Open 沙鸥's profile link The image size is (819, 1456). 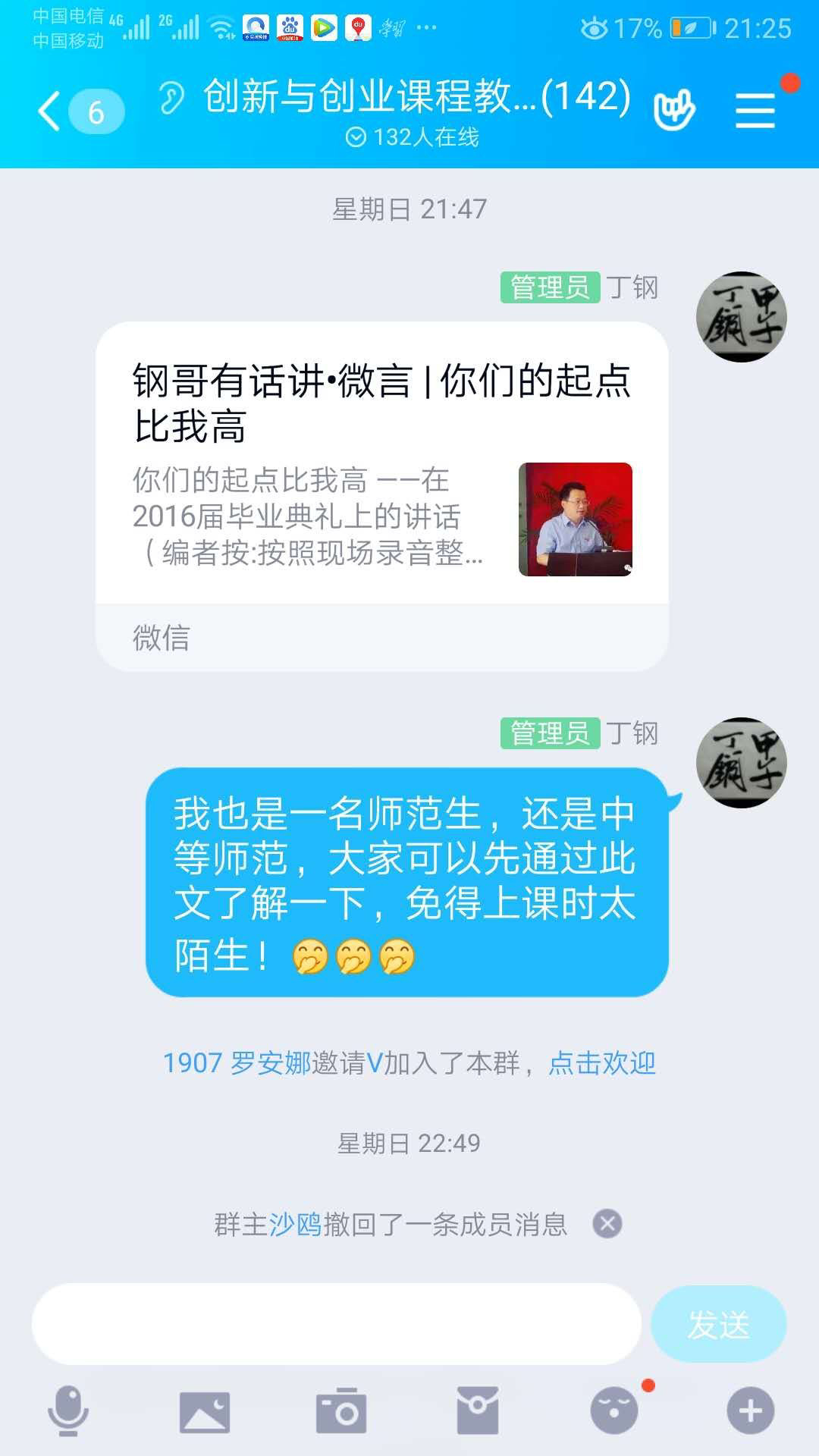tap(296, 1224)
